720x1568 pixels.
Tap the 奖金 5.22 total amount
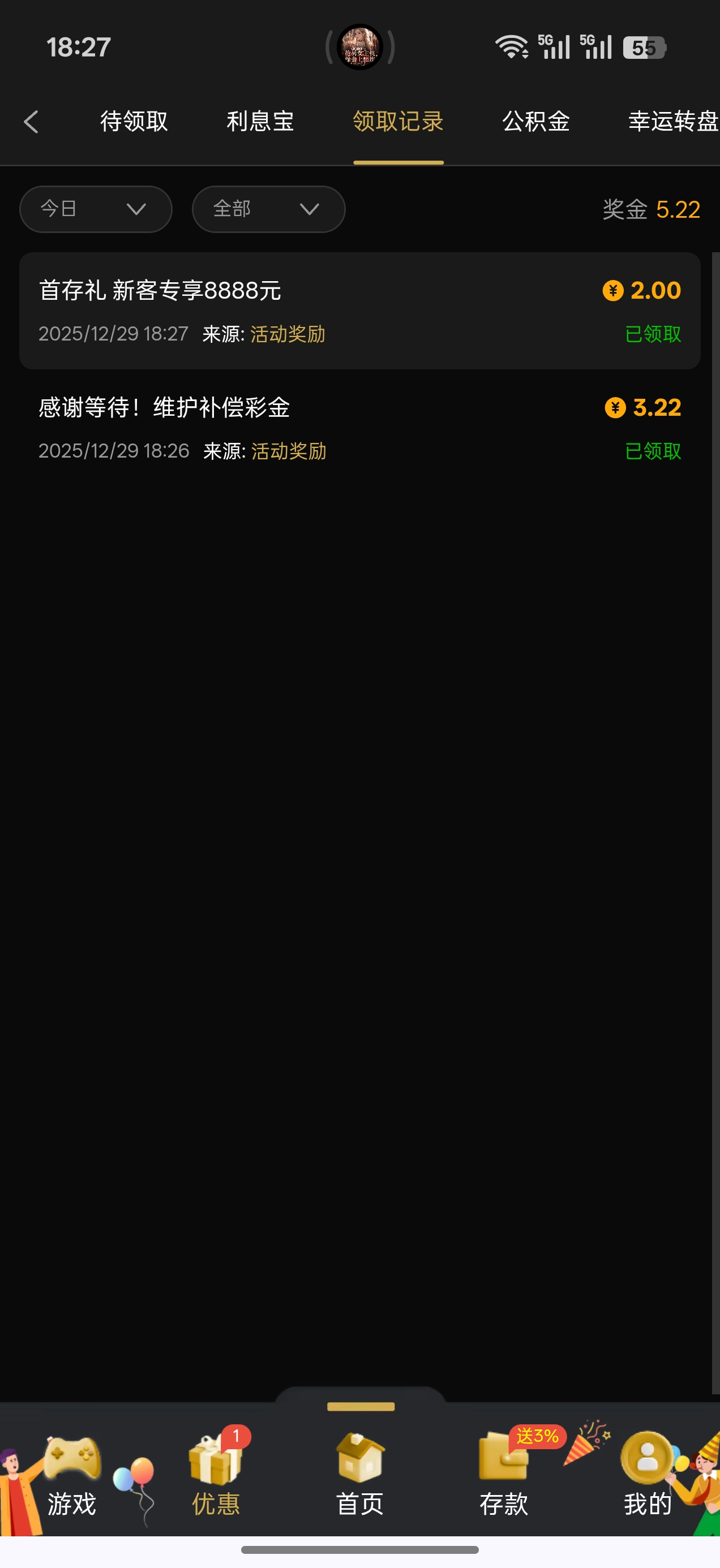coord(649,210)
